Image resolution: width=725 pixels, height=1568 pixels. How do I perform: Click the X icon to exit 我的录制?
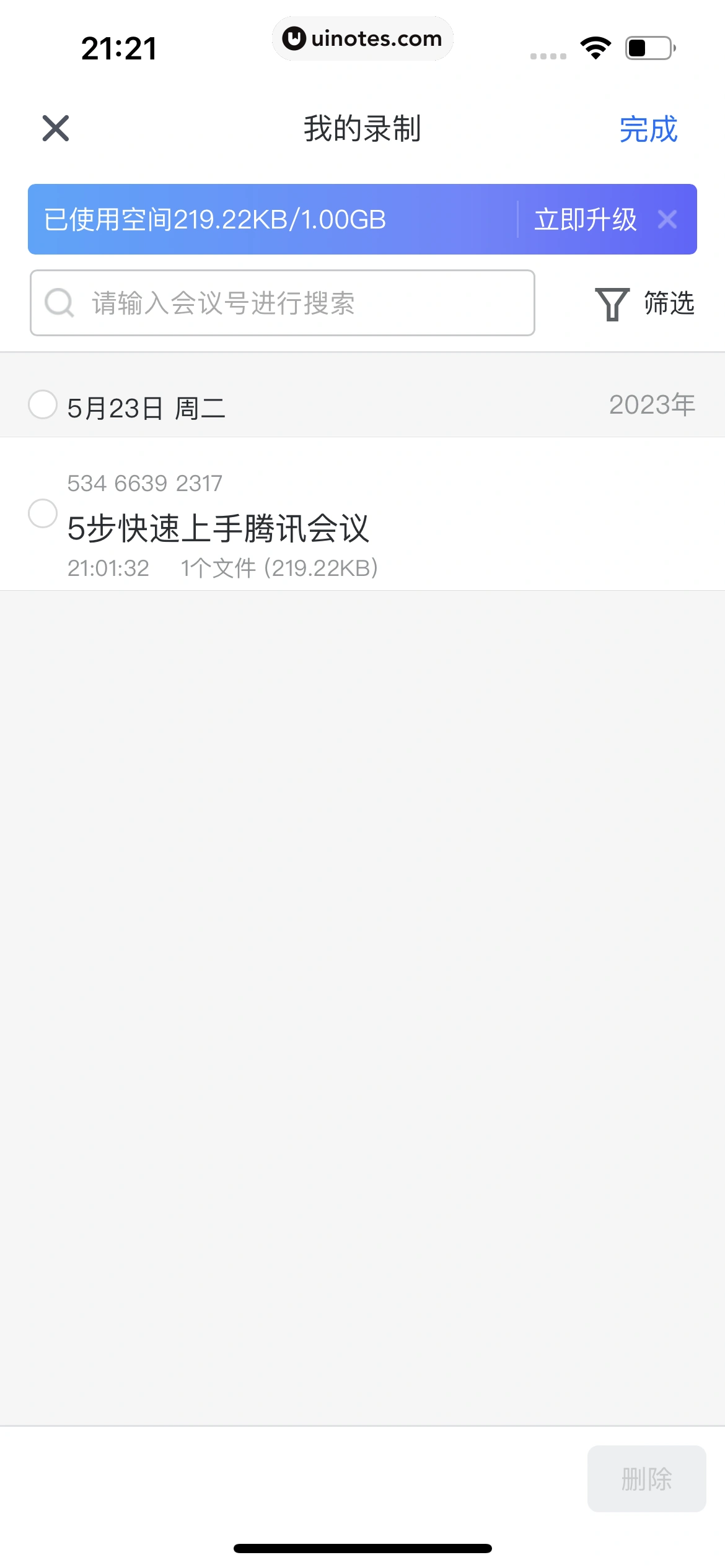(x=55, y=129)
